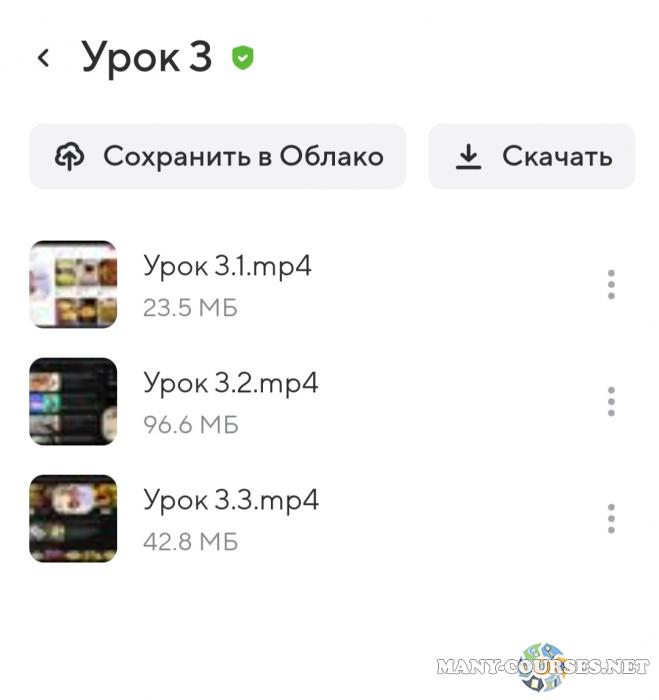Tap the Сохранить в Облако button
Image resolution: width=659 pixels, height=700 pixels.
click(x=218, y=157)
